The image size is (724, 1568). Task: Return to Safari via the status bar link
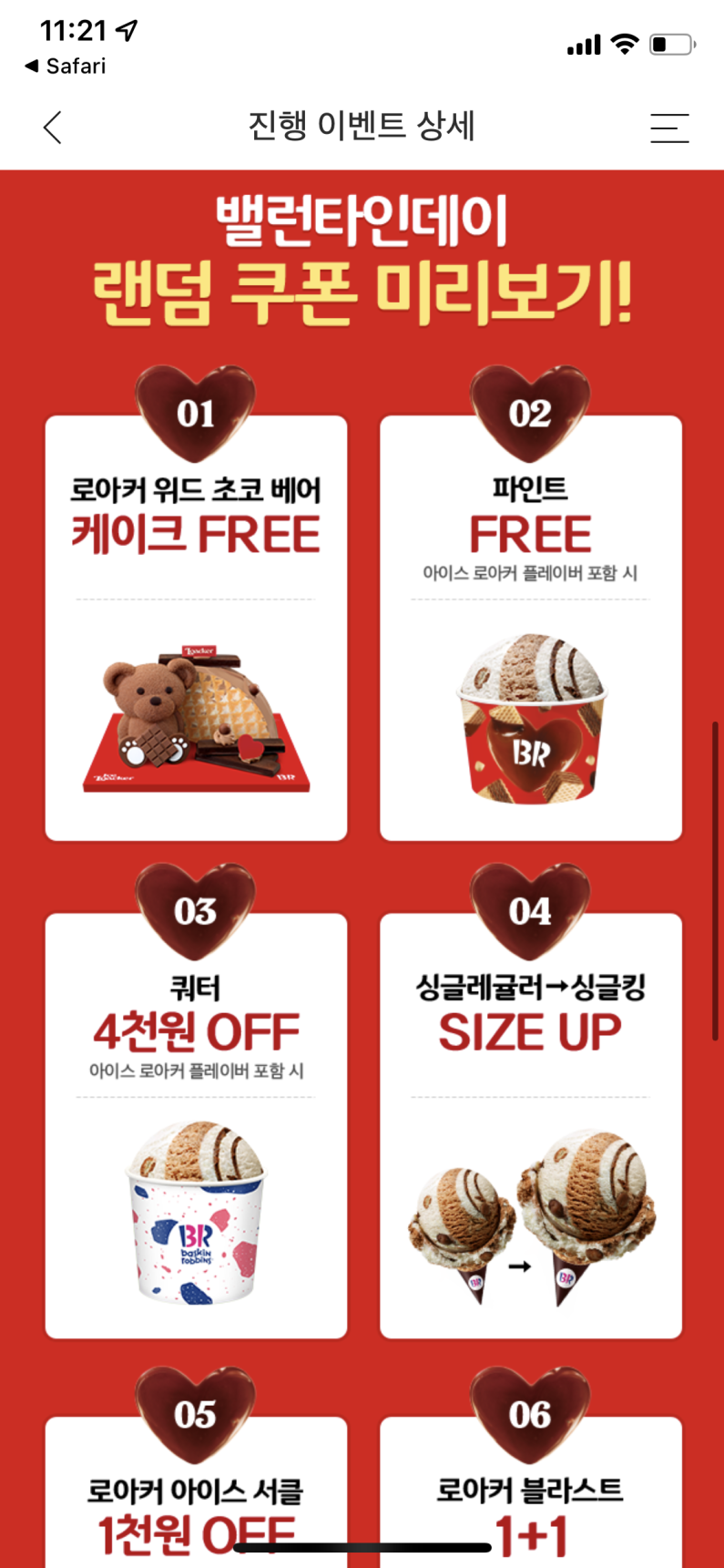point(66,66)
